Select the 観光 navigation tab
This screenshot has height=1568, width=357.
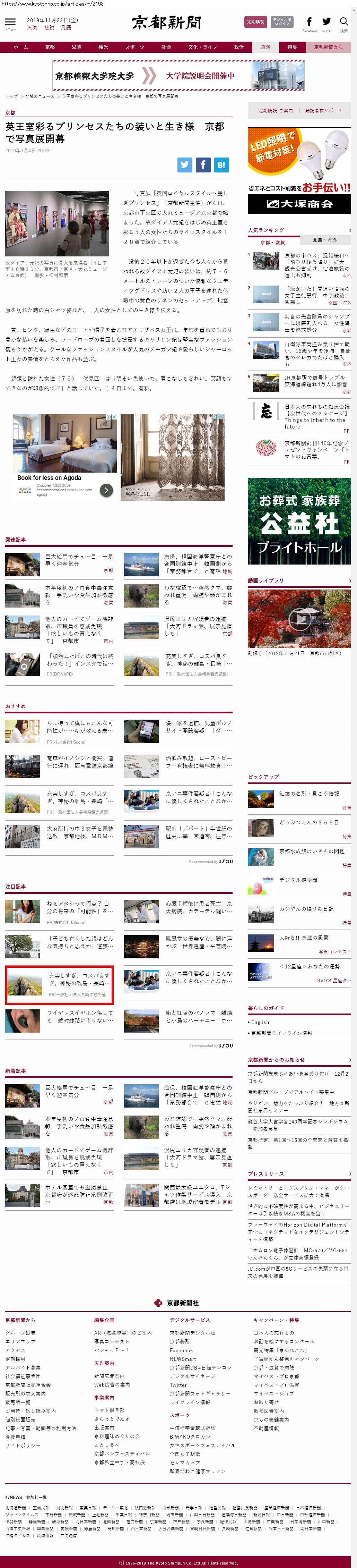pos(103,47)
